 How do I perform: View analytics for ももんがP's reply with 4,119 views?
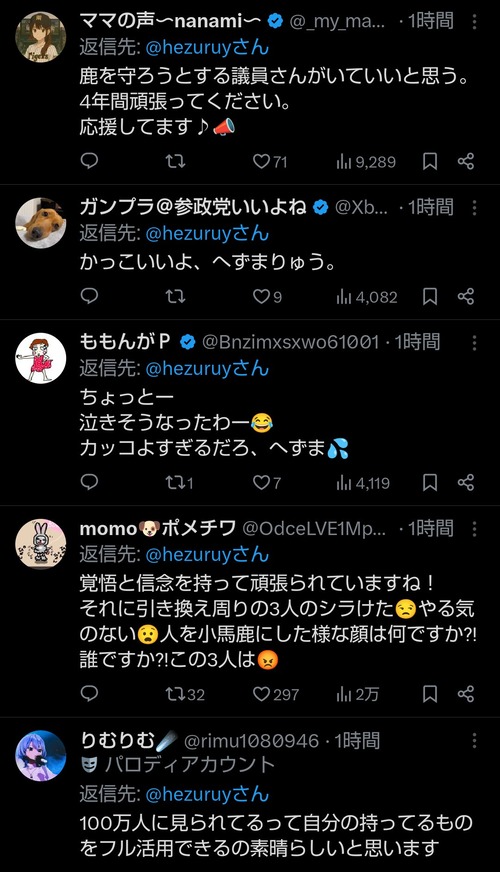coord(363,482)
